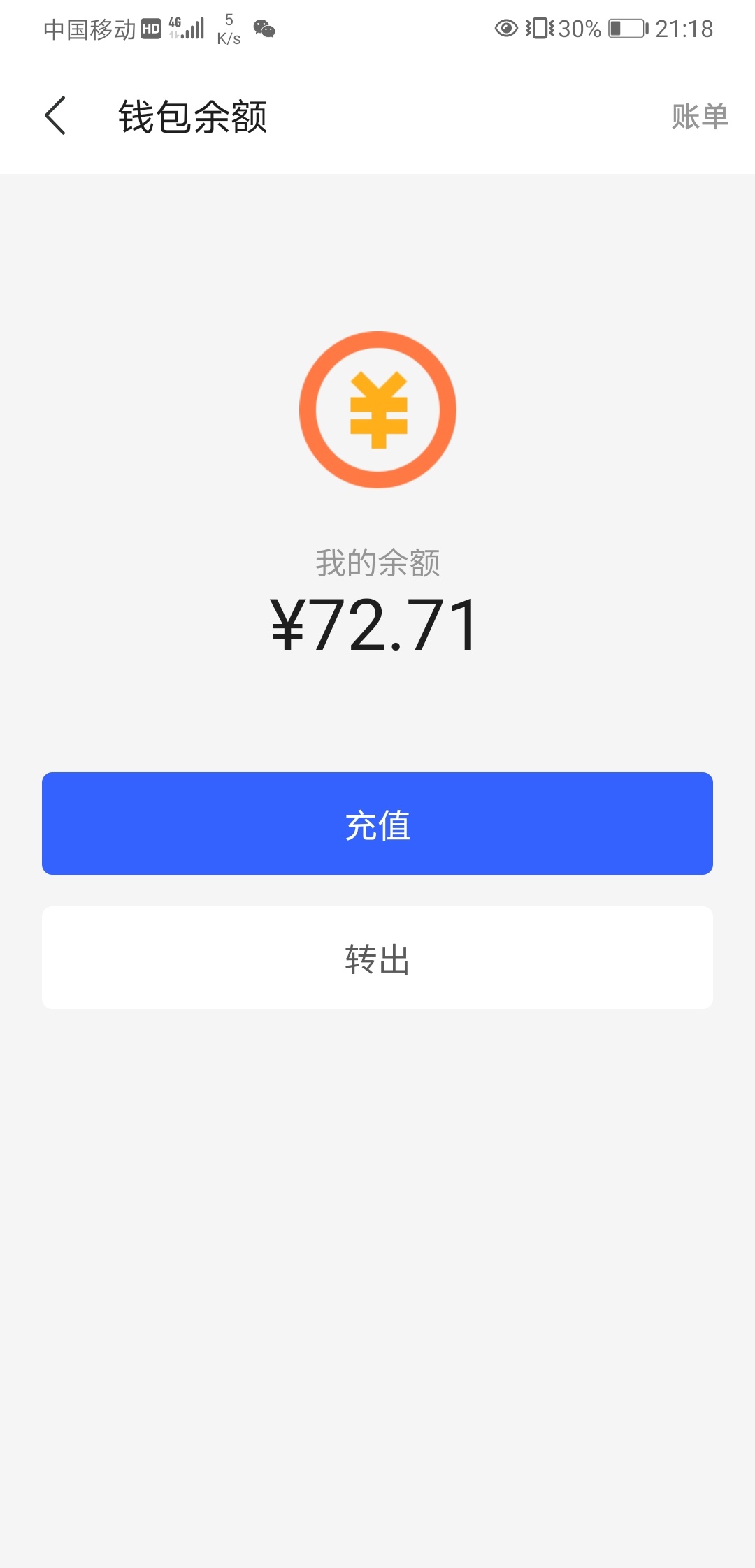Image resolution: width=755 pixels, height=1568 pixels.
Task: Tap the blue 充值 recharge button
Action: tap(377, 823)
